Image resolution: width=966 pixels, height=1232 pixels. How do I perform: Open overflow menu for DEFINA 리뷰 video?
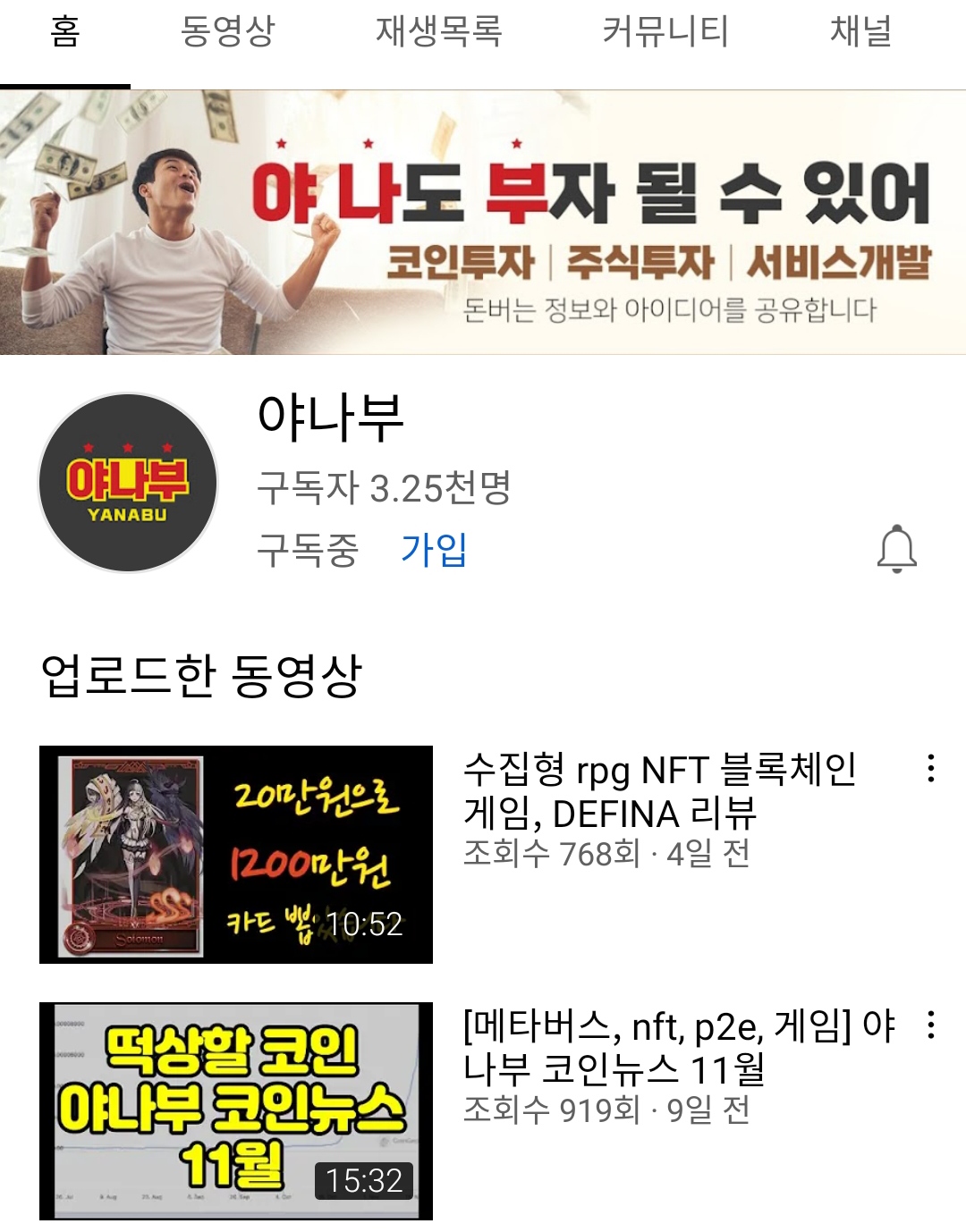pos(931,768)
